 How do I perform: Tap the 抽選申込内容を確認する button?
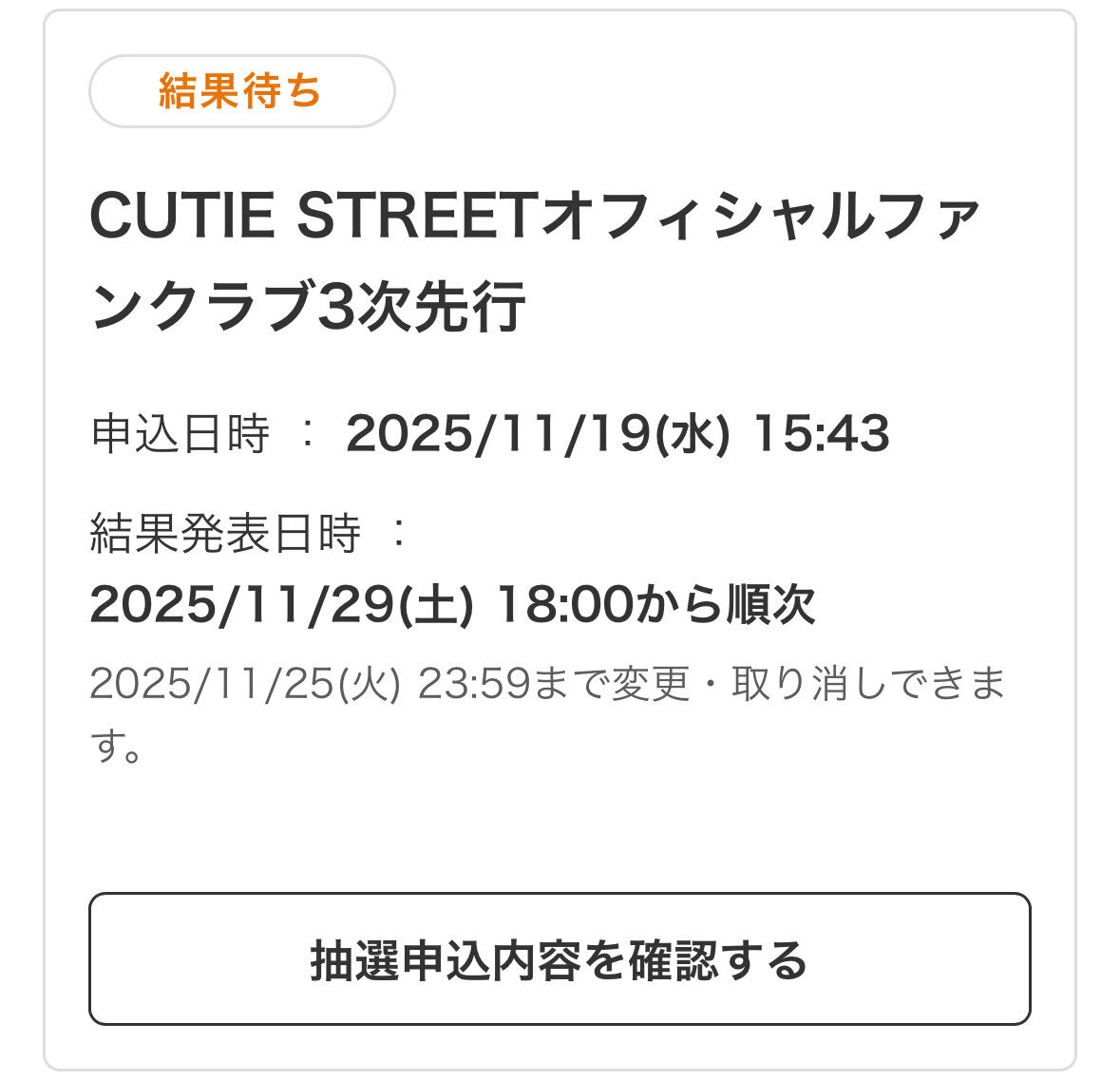tap(560, 958)
